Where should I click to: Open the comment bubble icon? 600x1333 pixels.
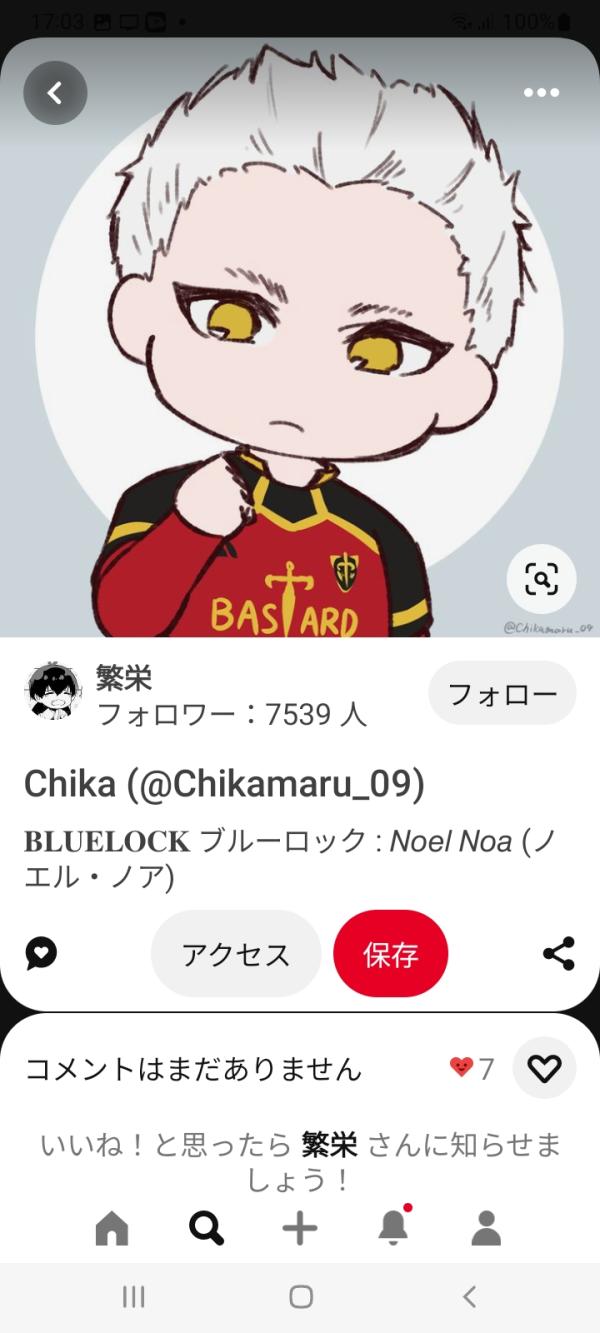(41, 954)
